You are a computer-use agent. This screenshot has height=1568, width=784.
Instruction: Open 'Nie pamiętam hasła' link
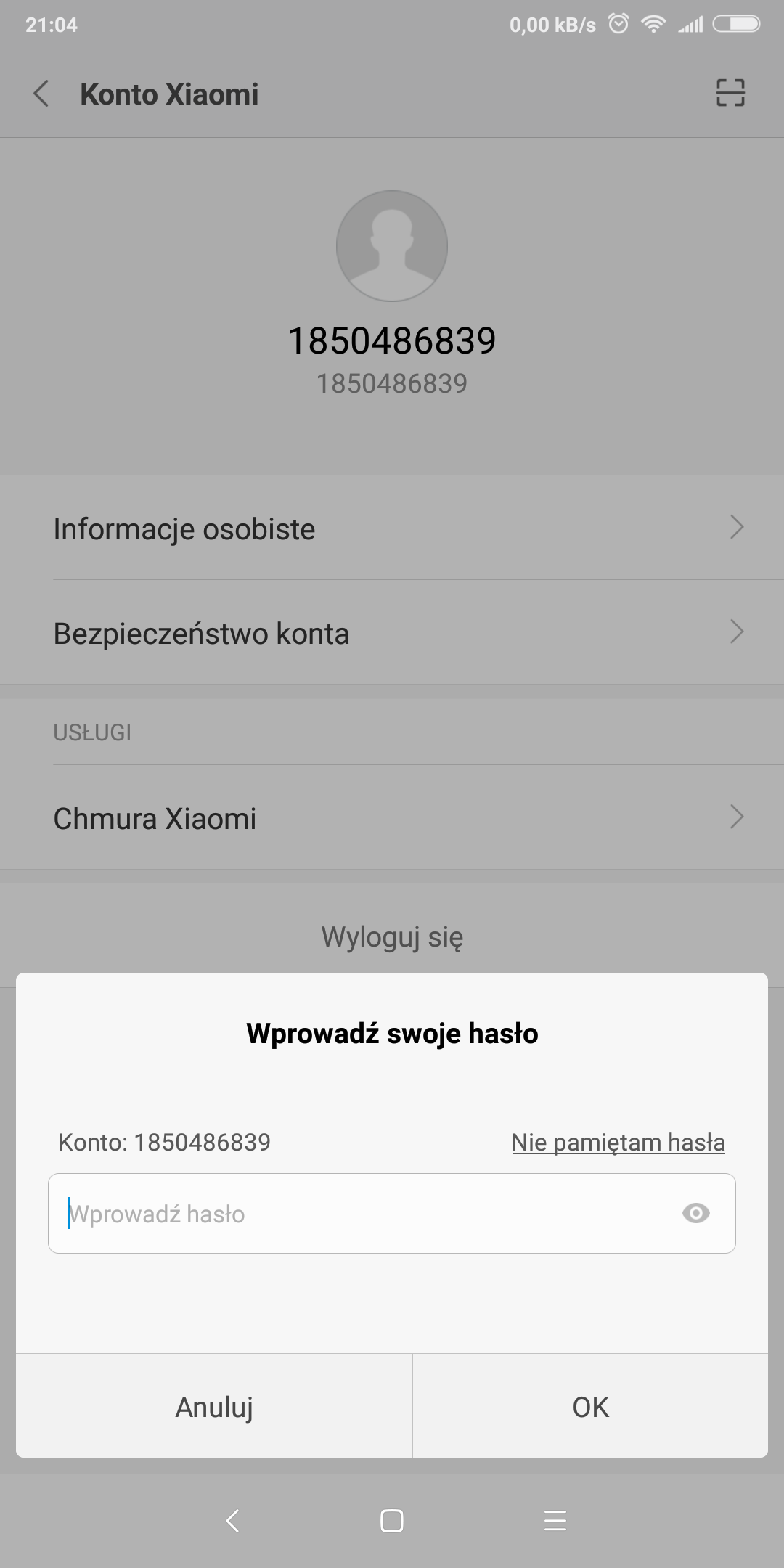[x=618, y=1143]
